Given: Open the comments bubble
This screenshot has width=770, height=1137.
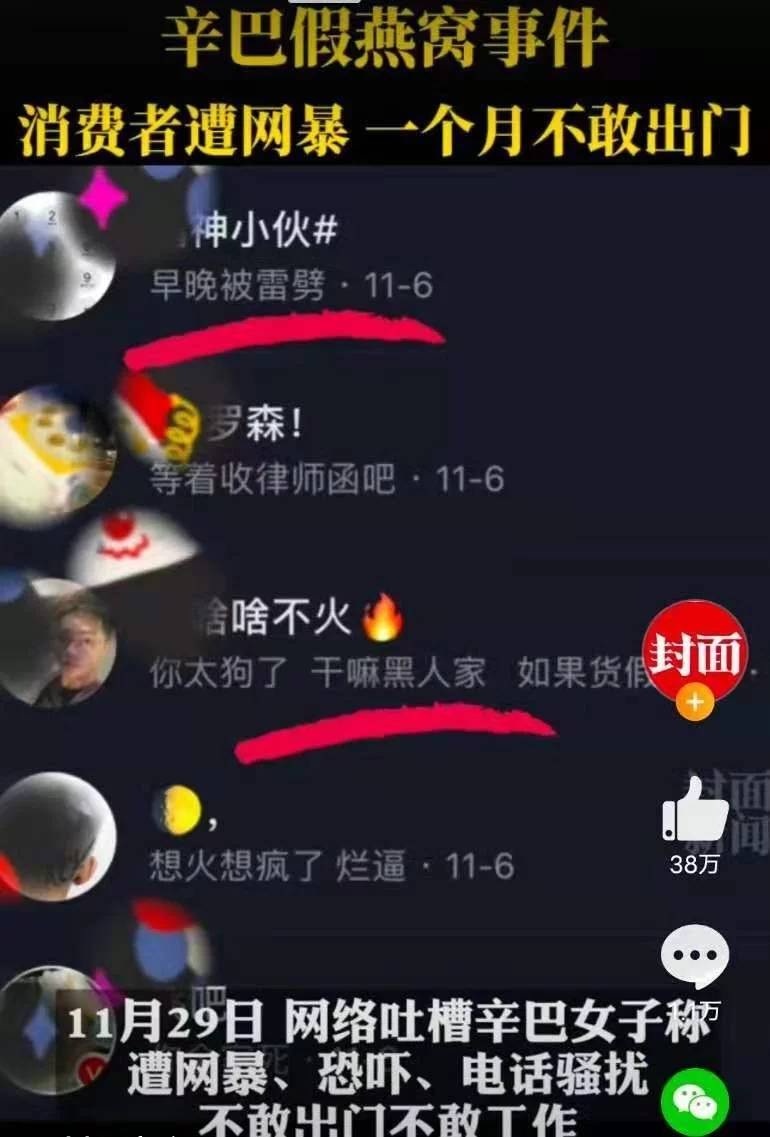Looking at the screenshot, I should coord(695,957).
